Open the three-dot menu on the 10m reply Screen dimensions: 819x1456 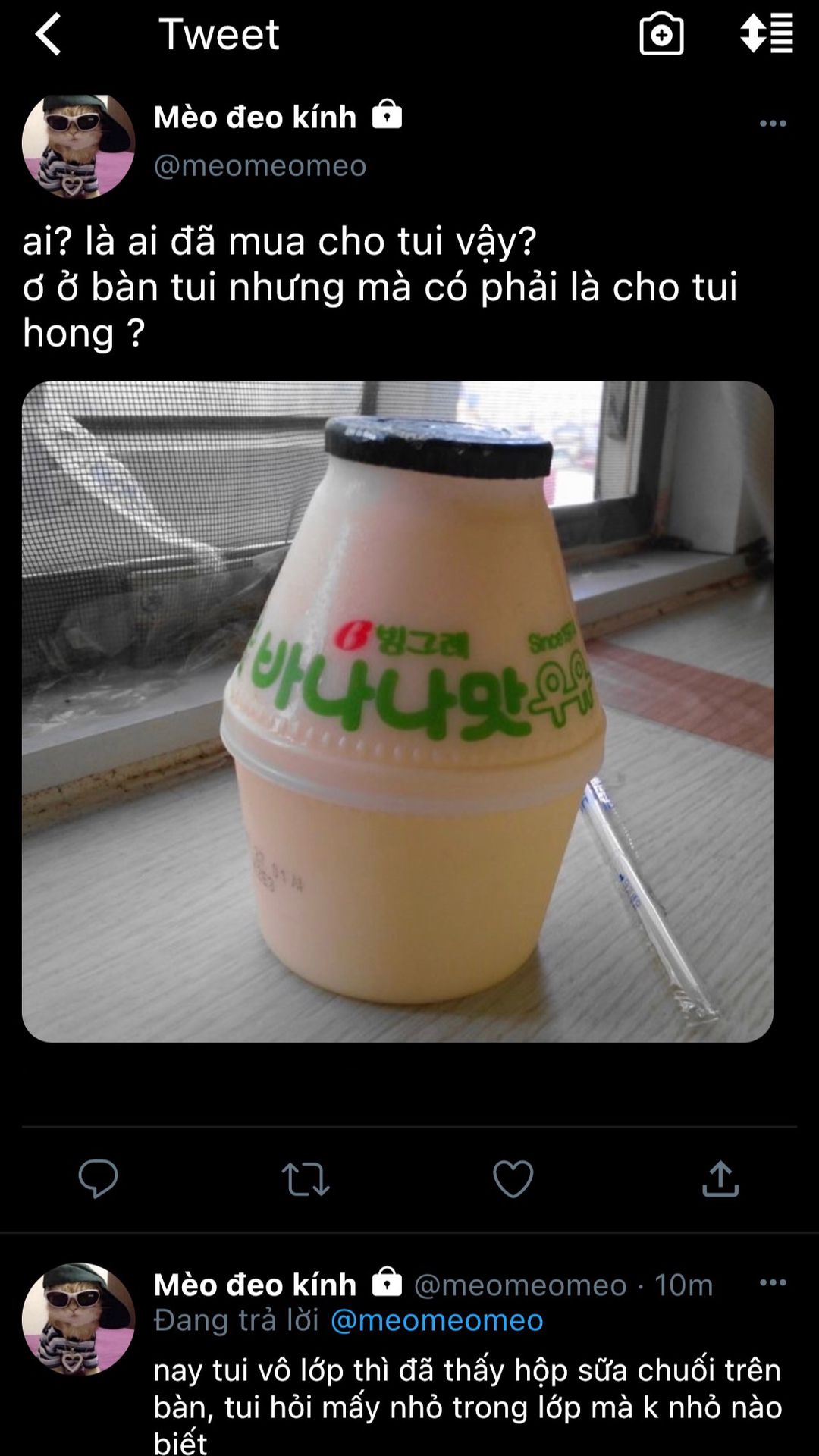(773, 1283)
